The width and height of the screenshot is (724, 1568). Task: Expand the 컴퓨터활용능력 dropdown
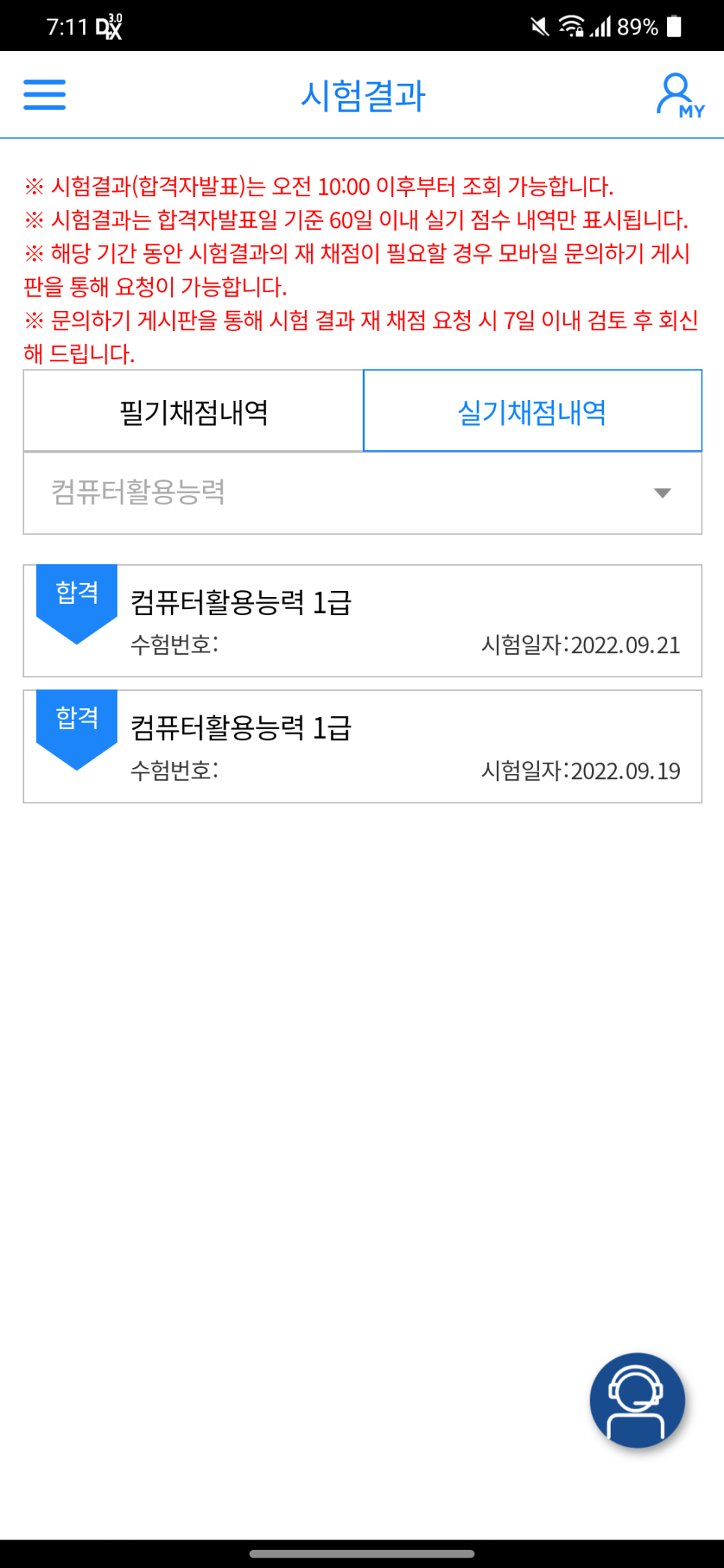point(362,493)
